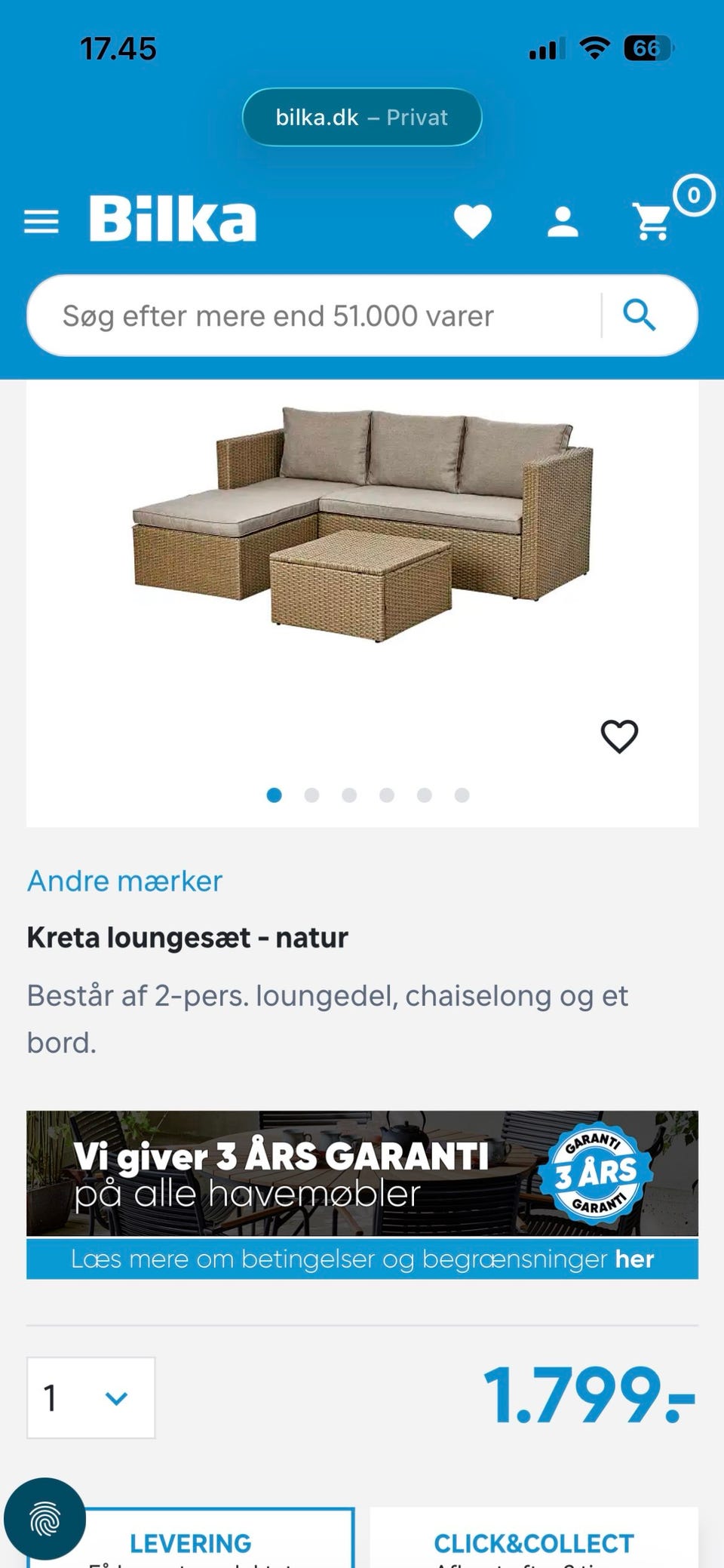Click the Bilka logo to go home
The image size is (724, 1568).
(172, 219)
